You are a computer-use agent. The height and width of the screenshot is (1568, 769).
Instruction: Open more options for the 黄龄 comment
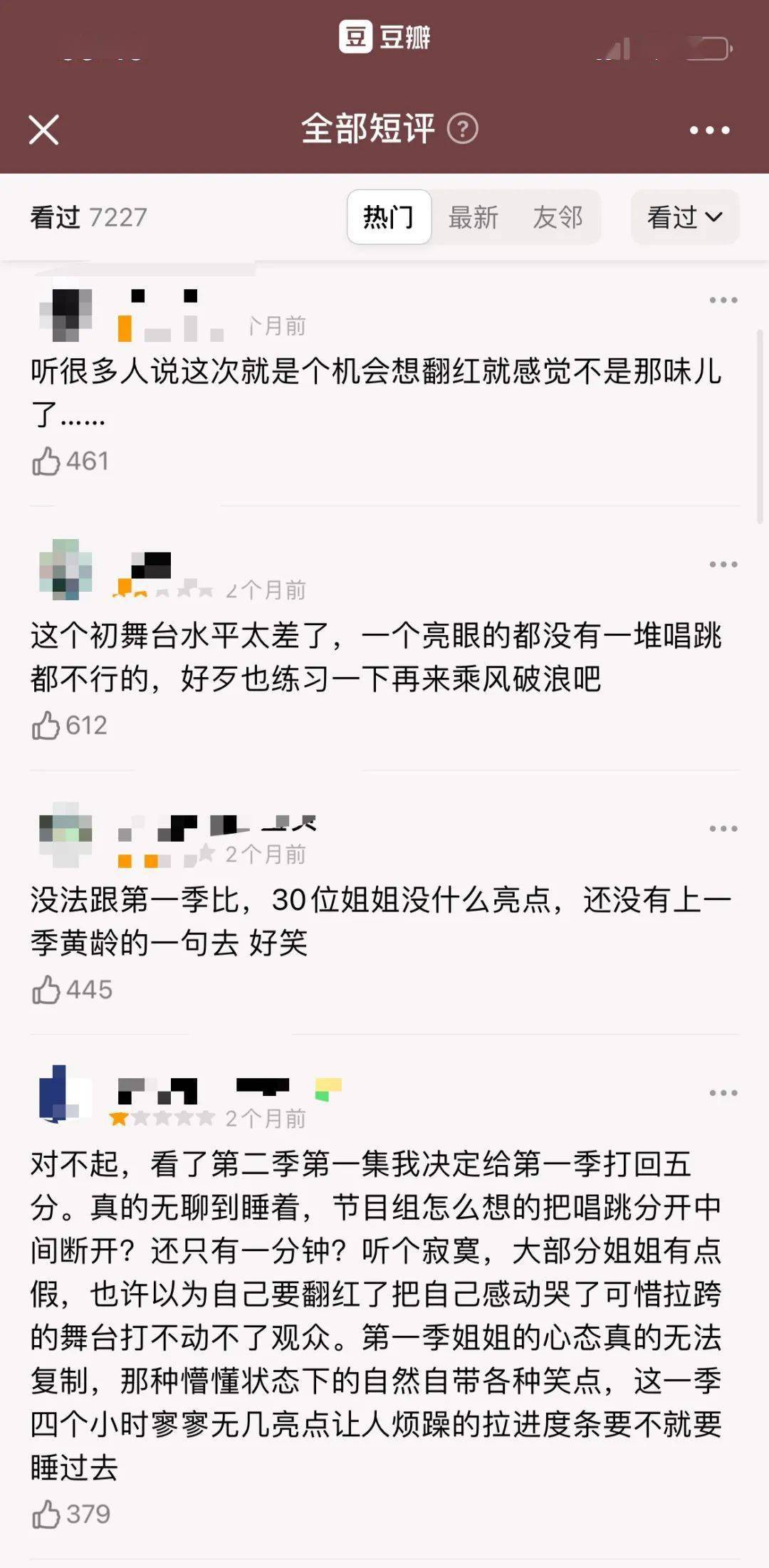[723, 829]
